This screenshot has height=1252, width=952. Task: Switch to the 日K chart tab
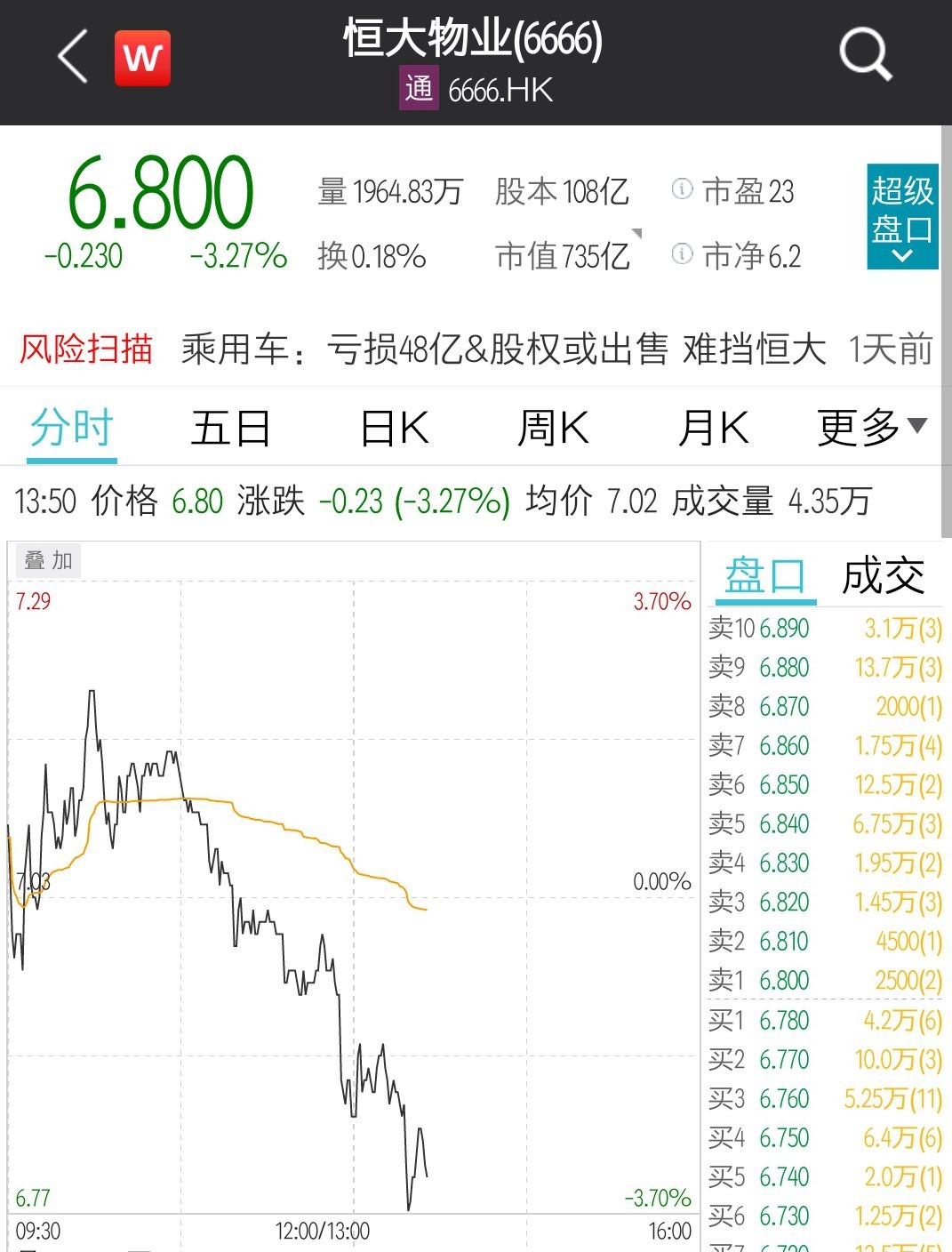coord(394,429)
